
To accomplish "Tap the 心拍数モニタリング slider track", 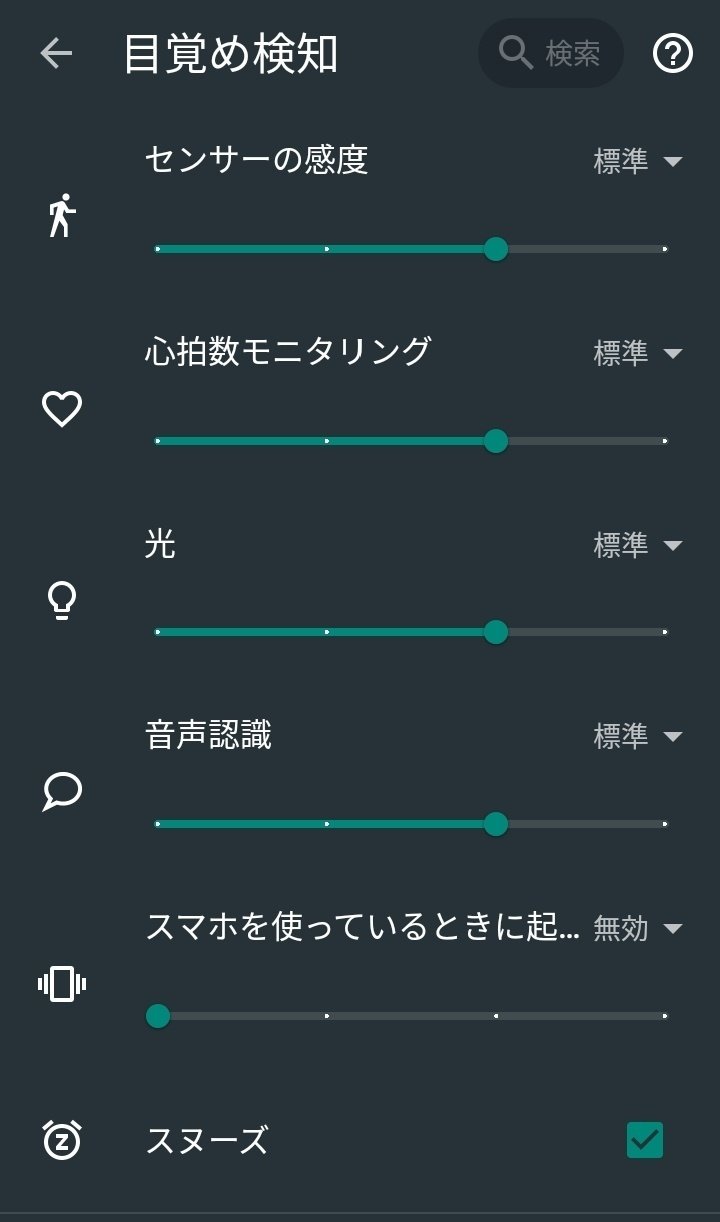I will [x=411, y=440].
